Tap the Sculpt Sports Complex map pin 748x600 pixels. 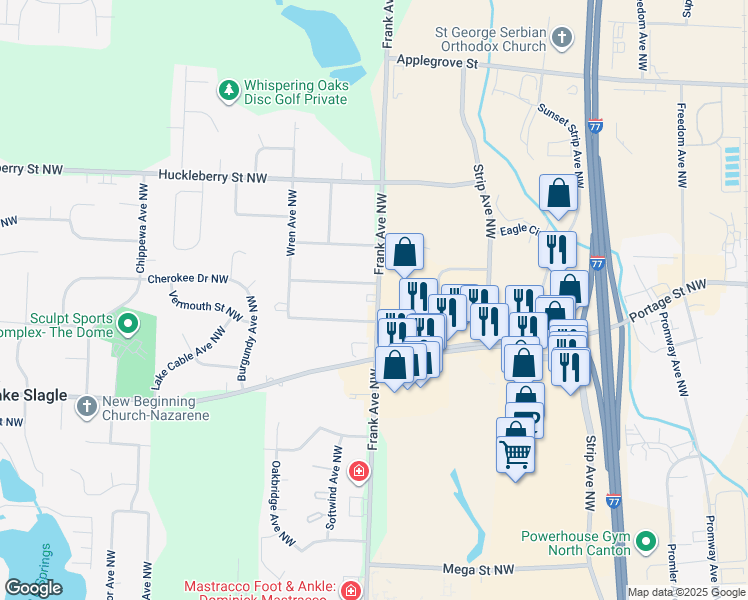click(x=127, y=323)
